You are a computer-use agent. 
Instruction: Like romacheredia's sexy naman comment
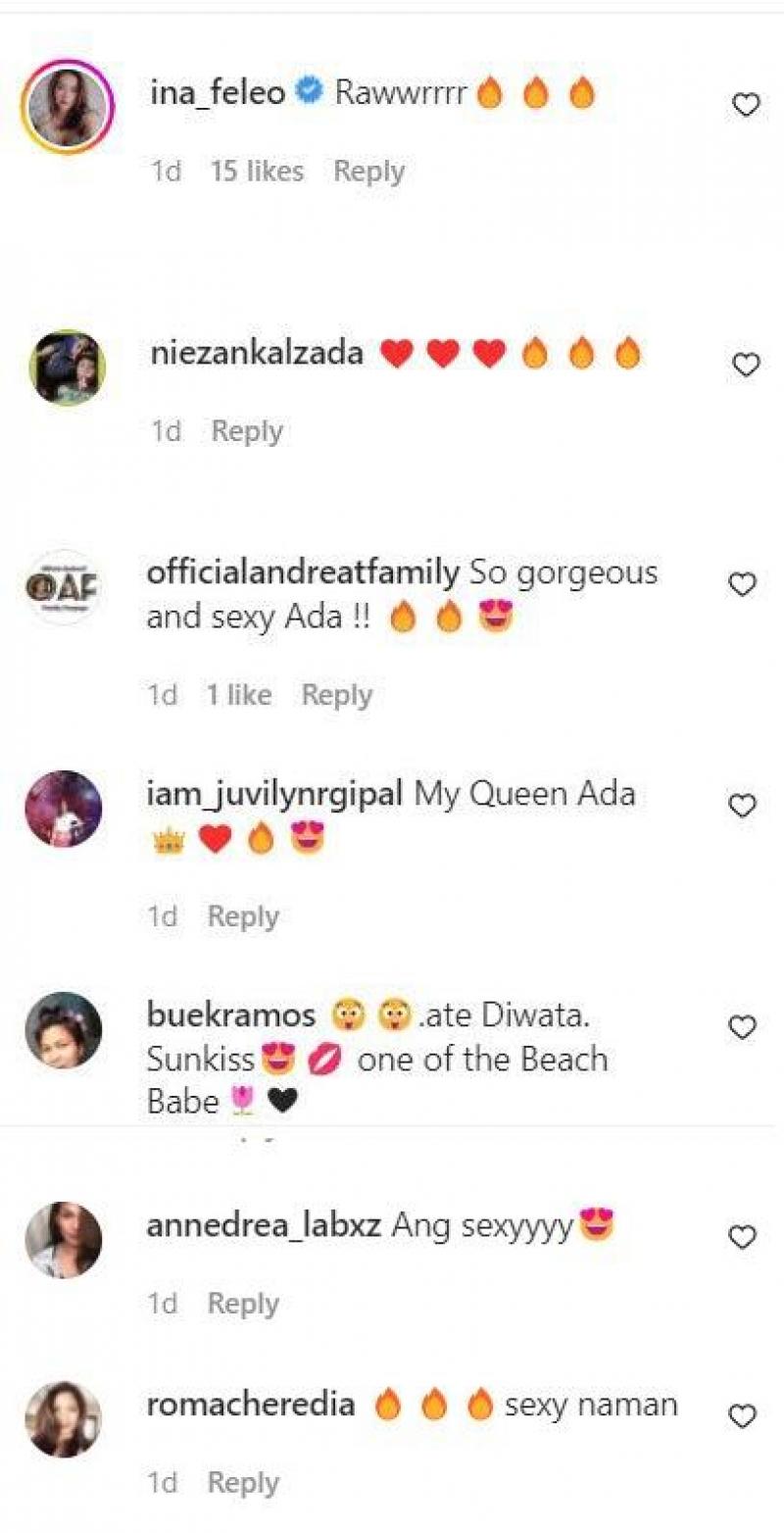pos(743,1416)
